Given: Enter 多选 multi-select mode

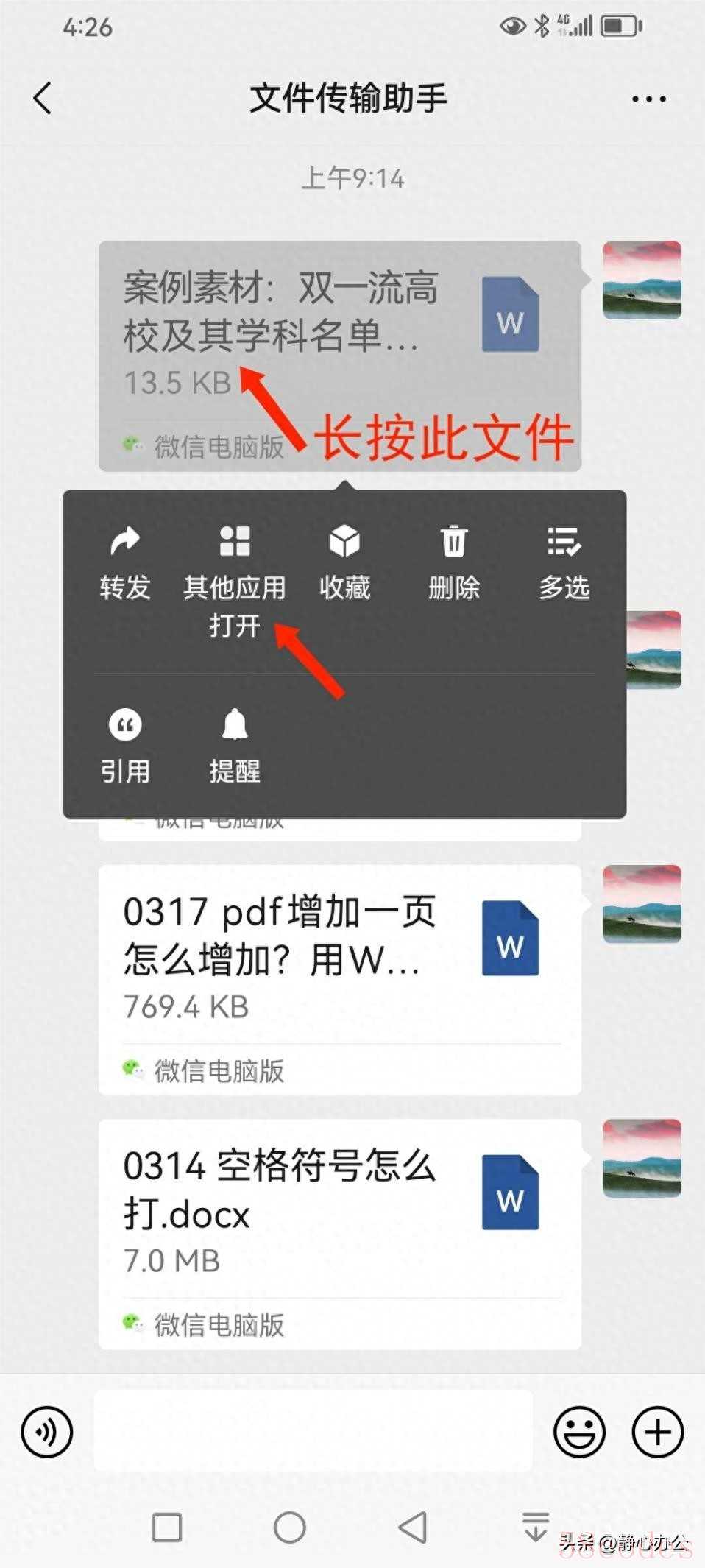Looking at the screenshot, I should coord(564,562).
